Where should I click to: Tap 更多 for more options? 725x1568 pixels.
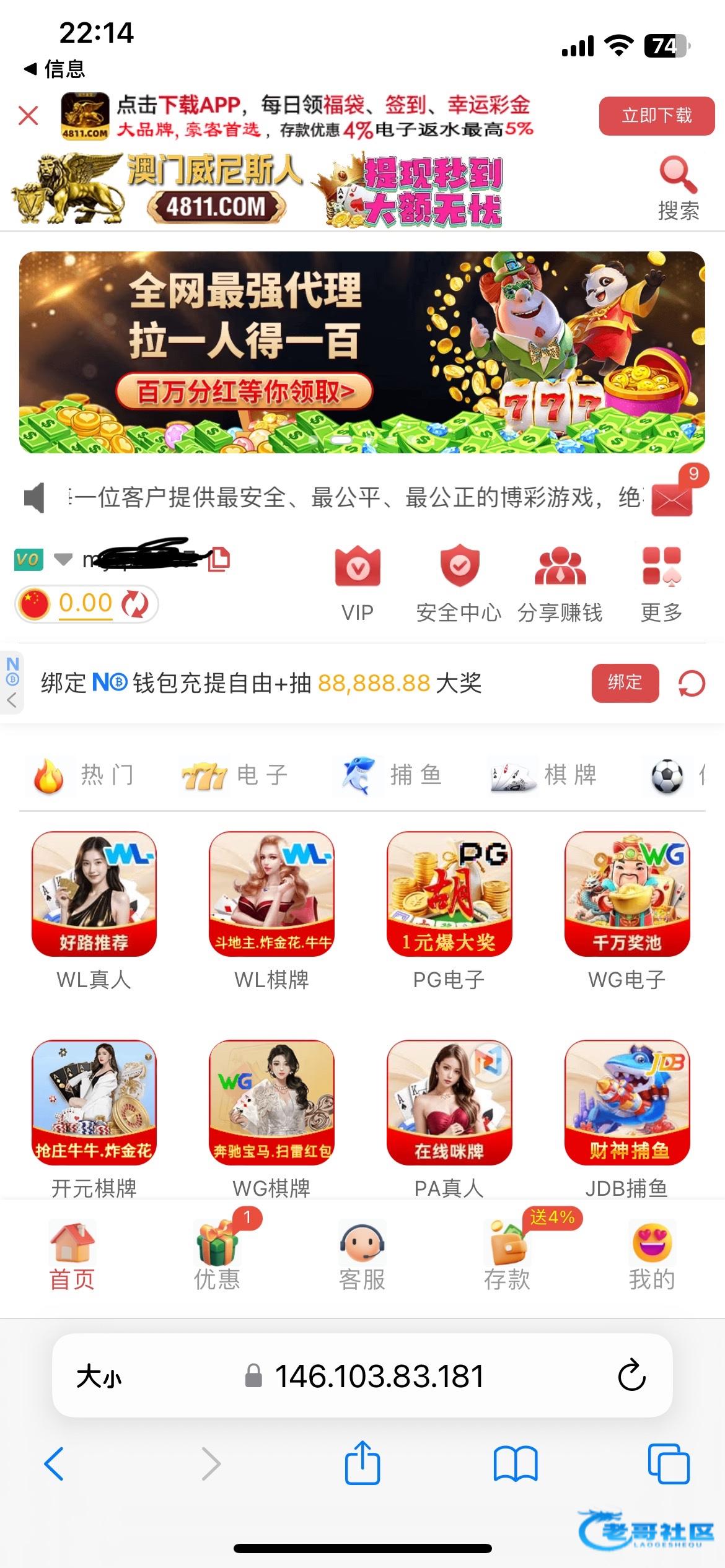point(661,582)
